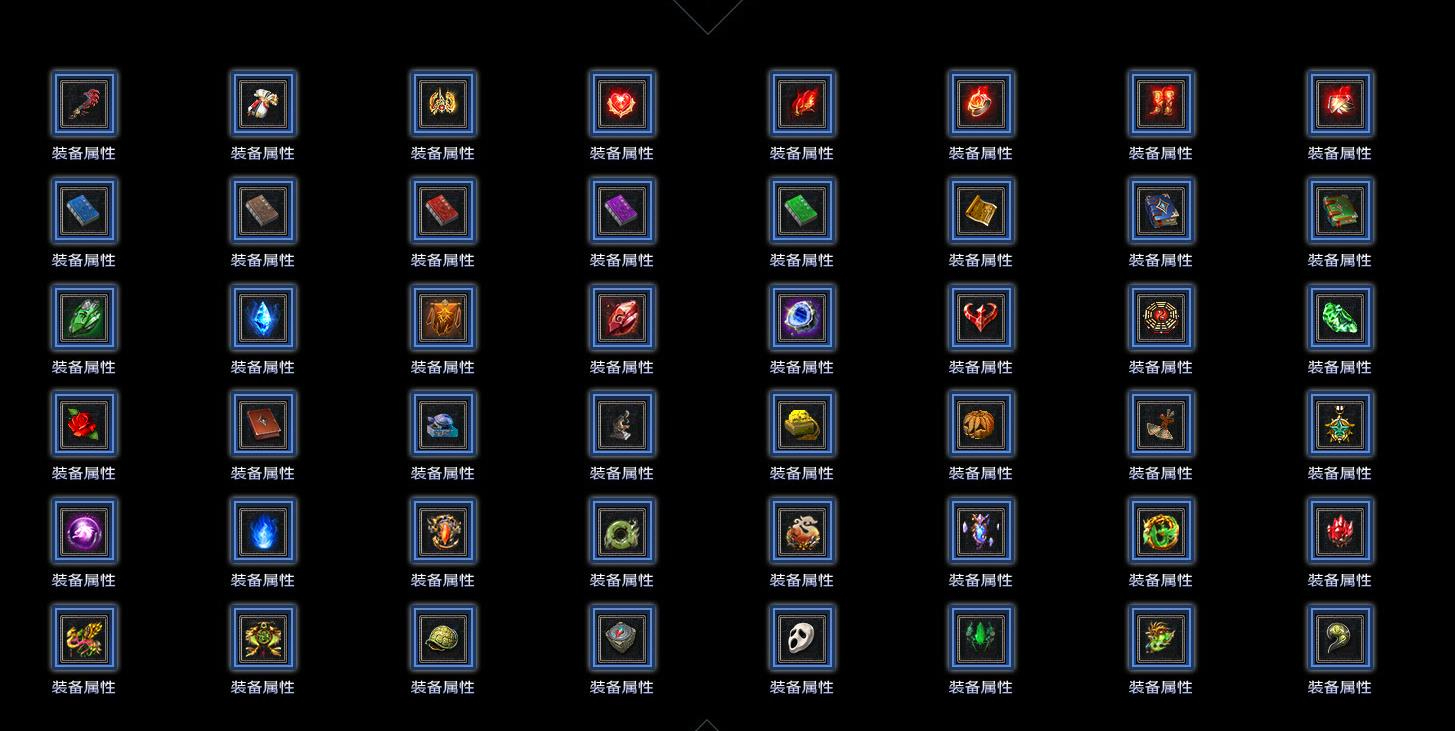The image size is (1455, 731).
Task: View the red book equipment attributes
Action: click(443, 210)
